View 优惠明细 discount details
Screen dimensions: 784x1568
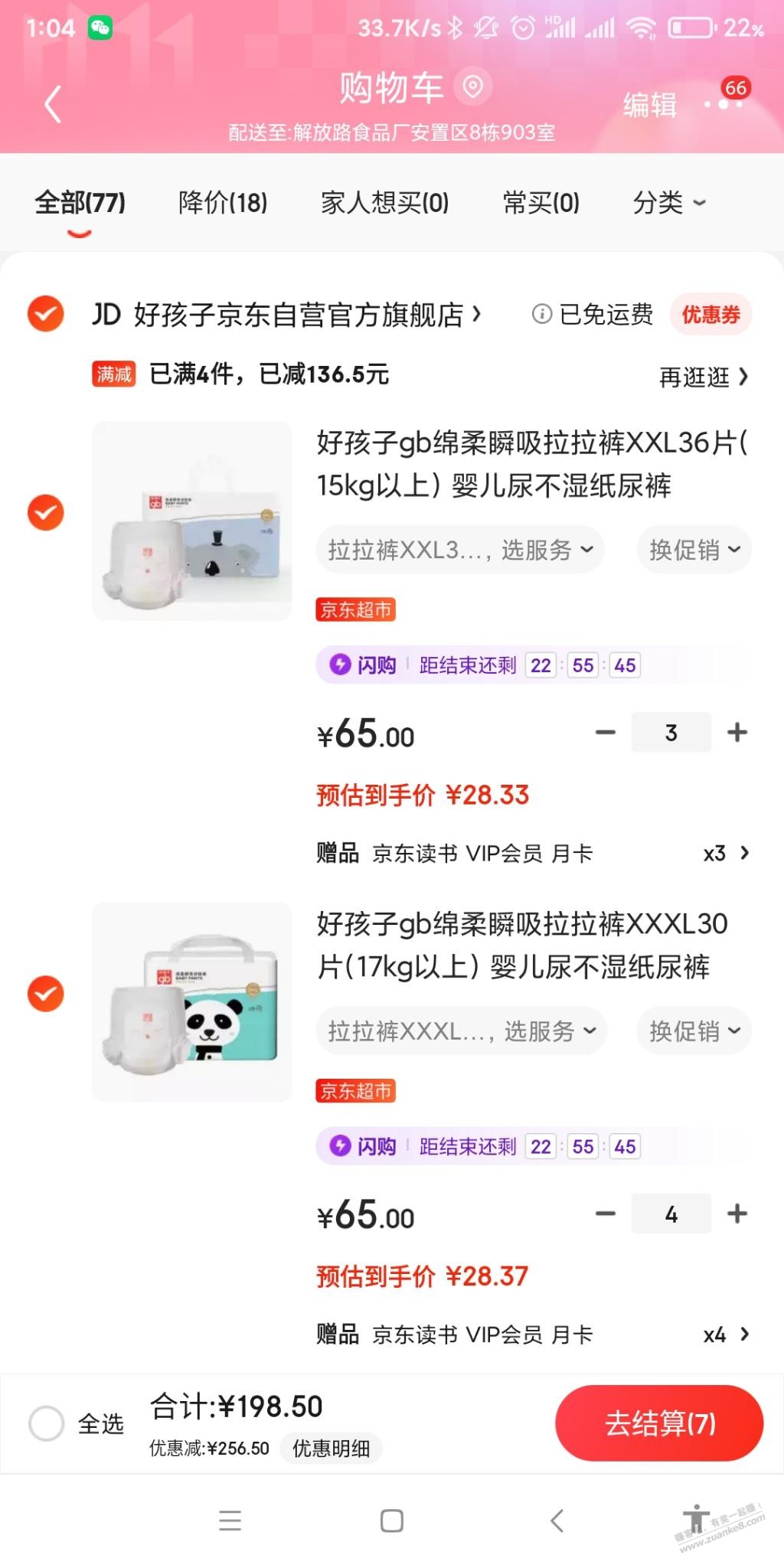tap(331, 1449)
